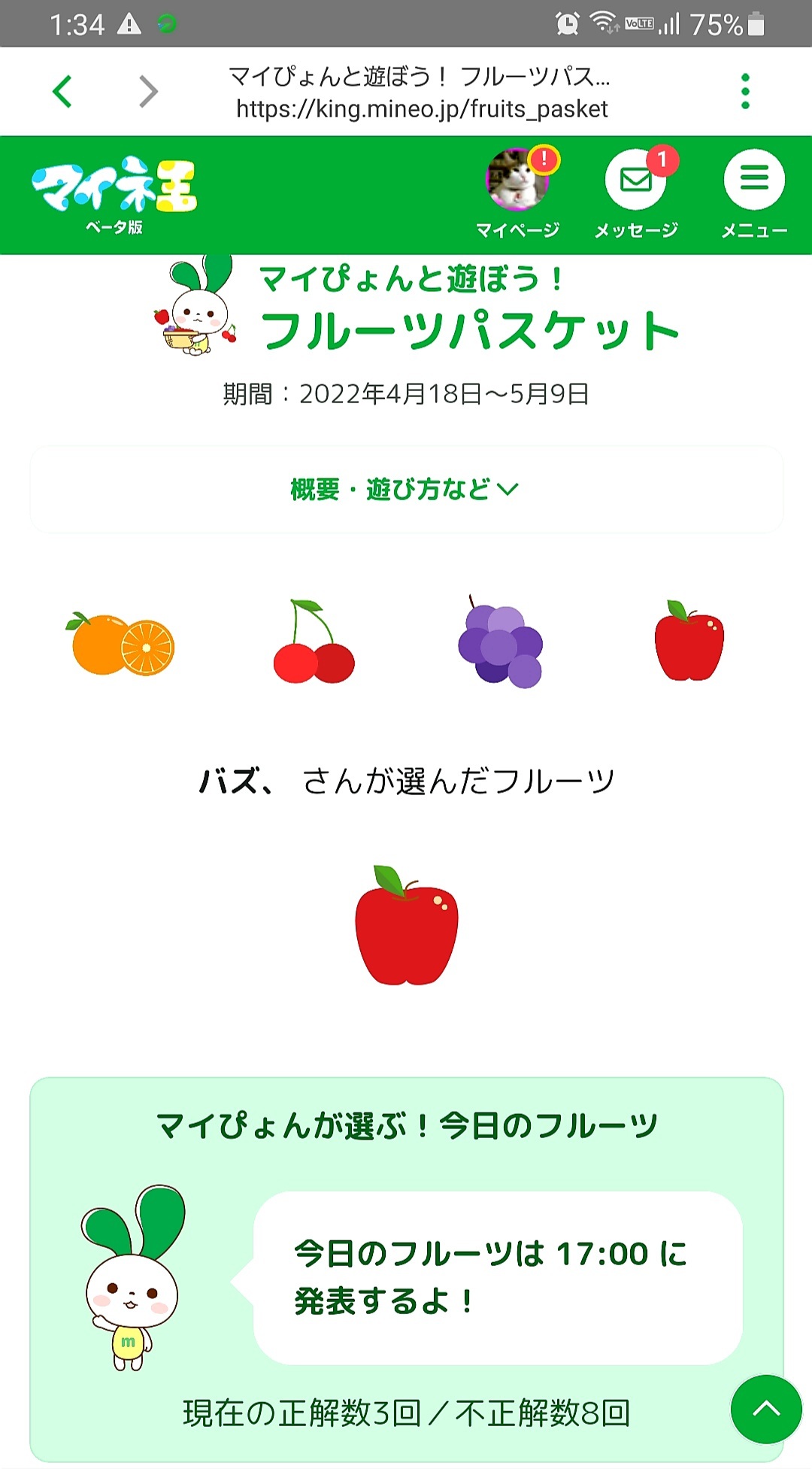Open マイページ profile

[x=518, y=193]
